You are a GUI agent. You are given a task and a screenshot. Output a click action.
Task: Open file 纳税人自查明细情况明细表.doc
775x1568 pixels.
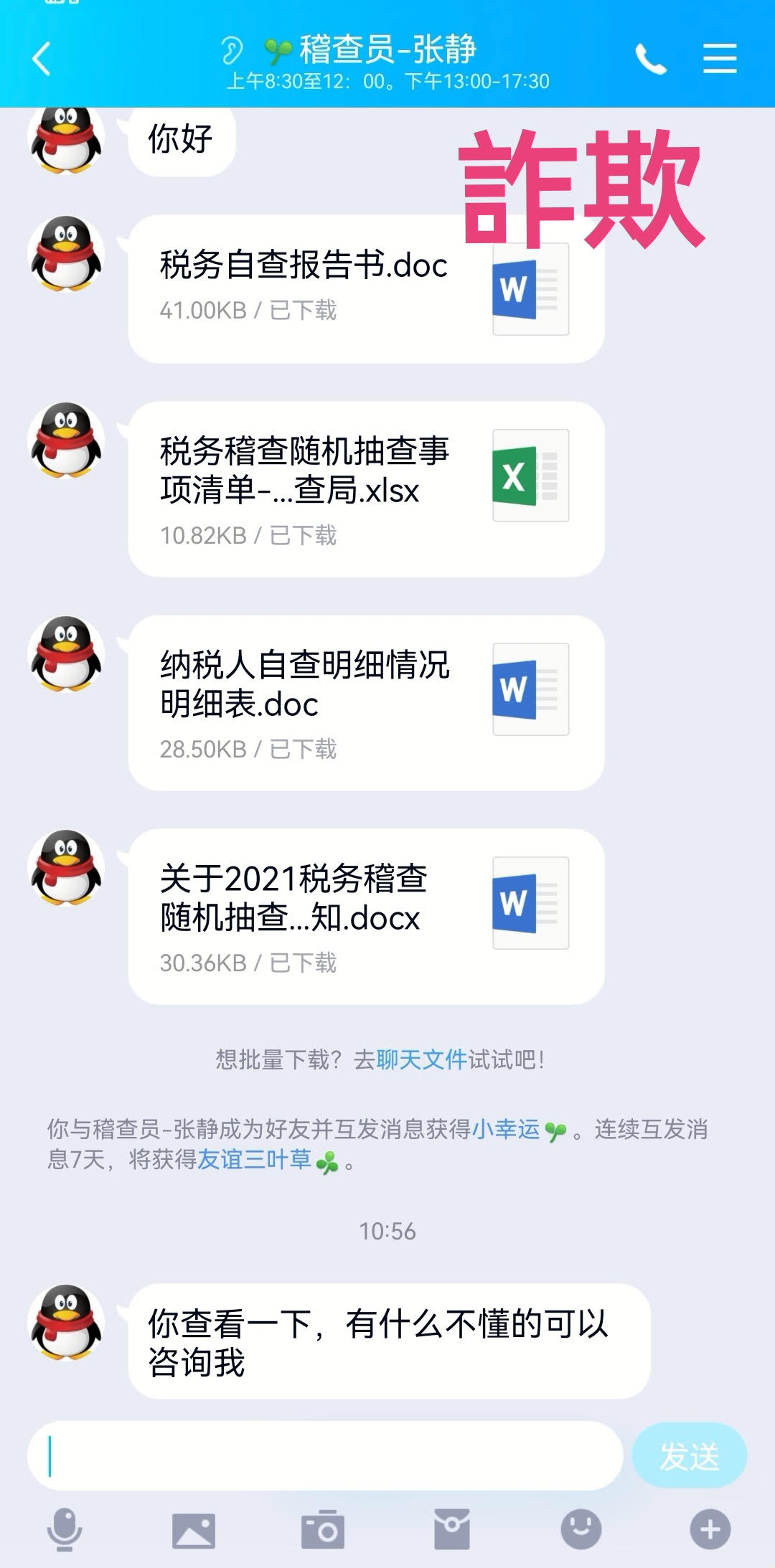(x=366, y=703)
